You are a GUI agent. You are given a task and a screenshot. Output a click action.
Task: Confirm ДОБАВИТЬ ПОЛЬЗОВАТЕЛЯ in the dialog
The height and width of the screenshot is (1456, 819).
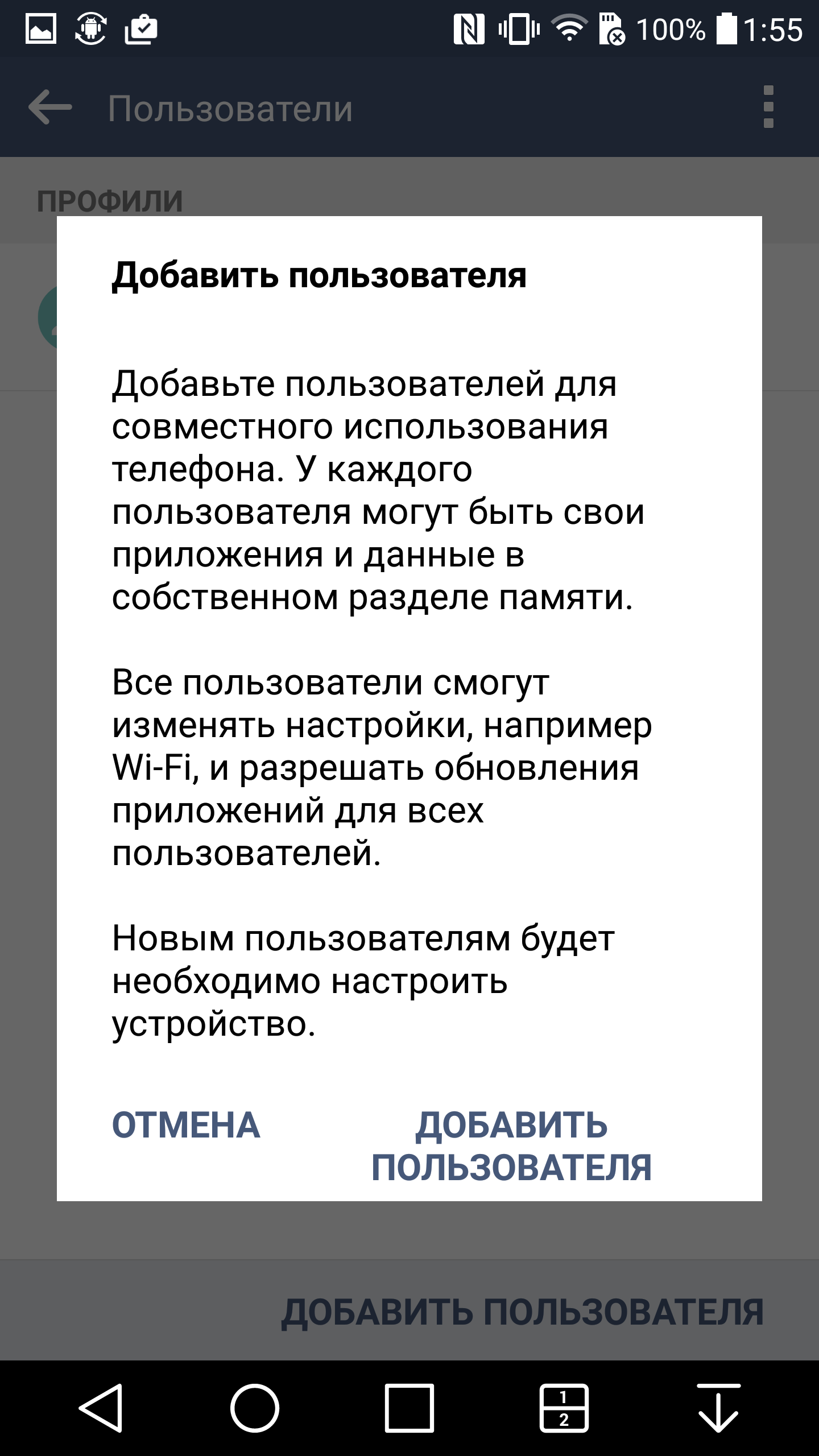[511, 1146]
